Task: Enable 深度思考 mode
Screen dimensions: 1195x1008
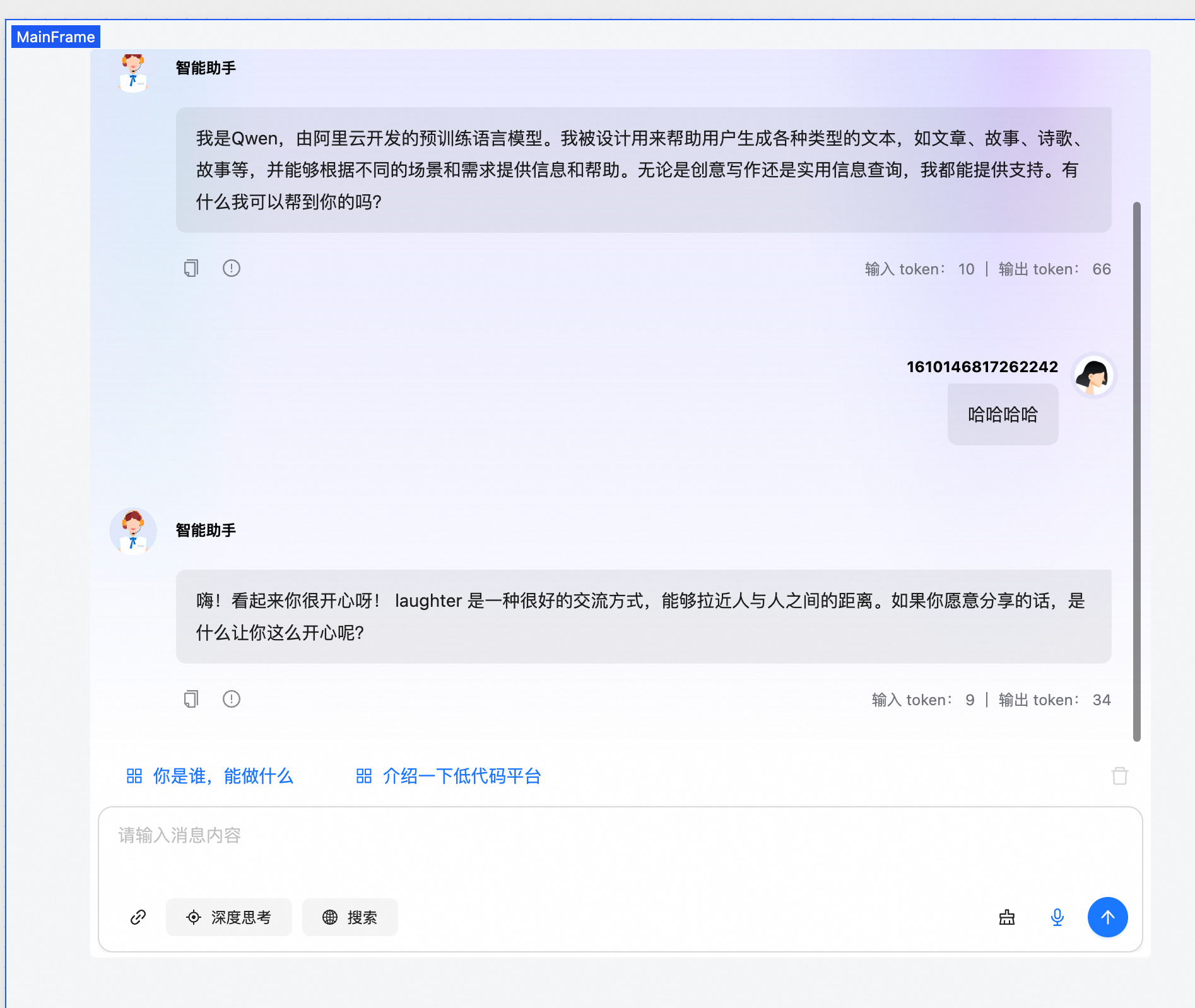Action: [229, 917]
